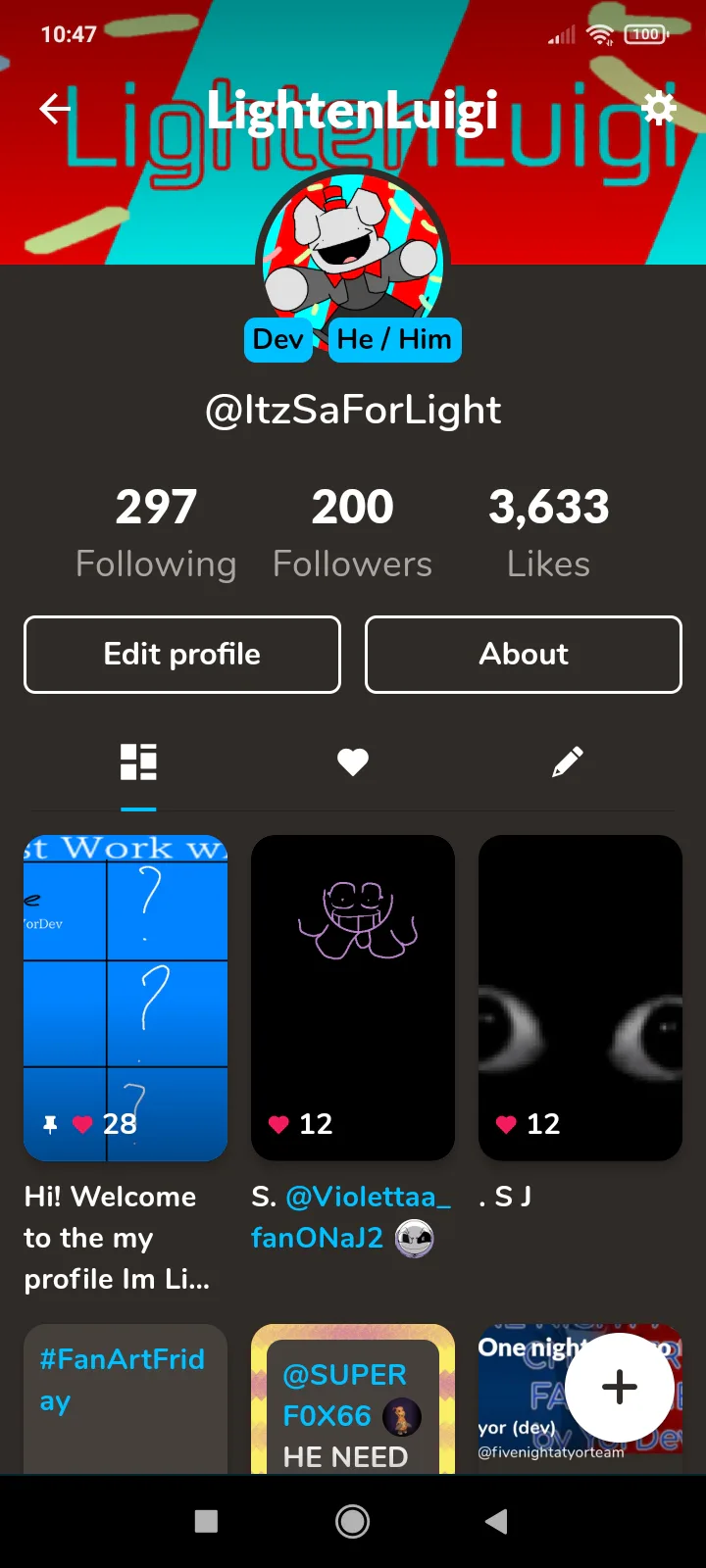This screenshot has height=1568, width=706.
Task: Open the #FanArtFriday post card
Action: pyautogui.click(x=126, y=1399)
